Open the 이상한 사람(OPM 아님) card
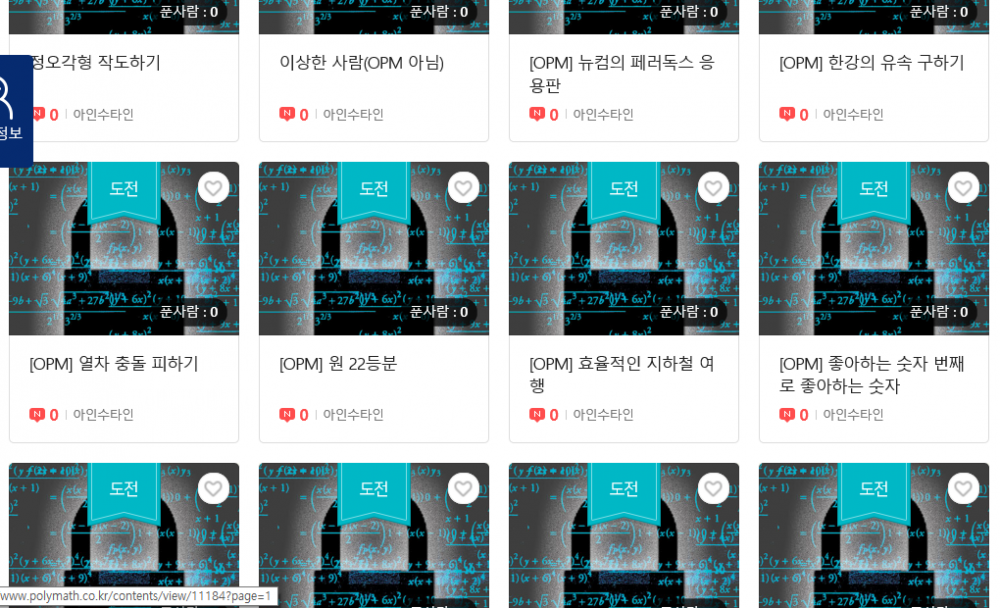1000x608 pixels. click(361, 62)
